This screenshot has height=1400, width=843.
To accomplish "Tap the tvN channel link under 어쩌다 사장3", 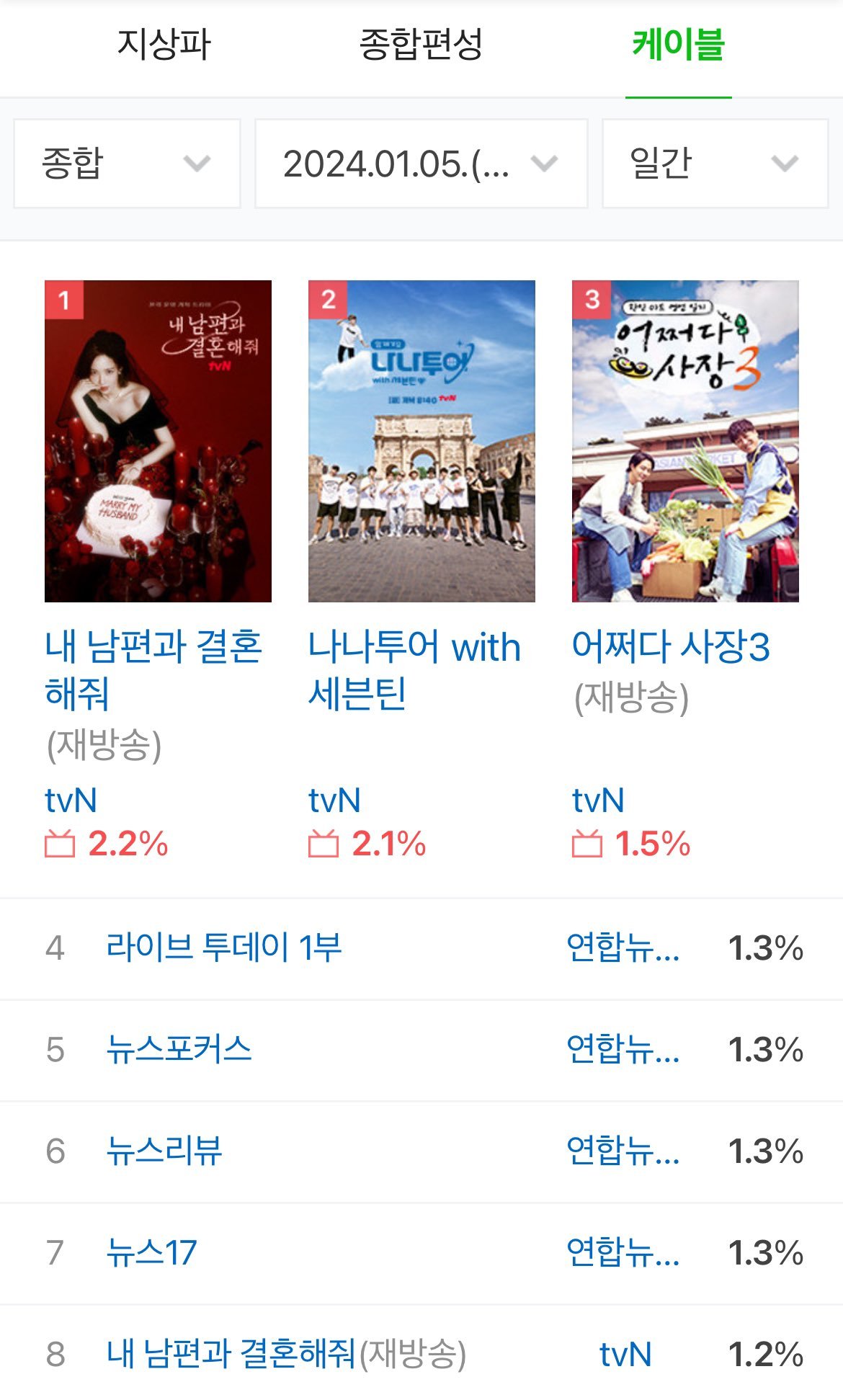I will (x=598, y=801).
